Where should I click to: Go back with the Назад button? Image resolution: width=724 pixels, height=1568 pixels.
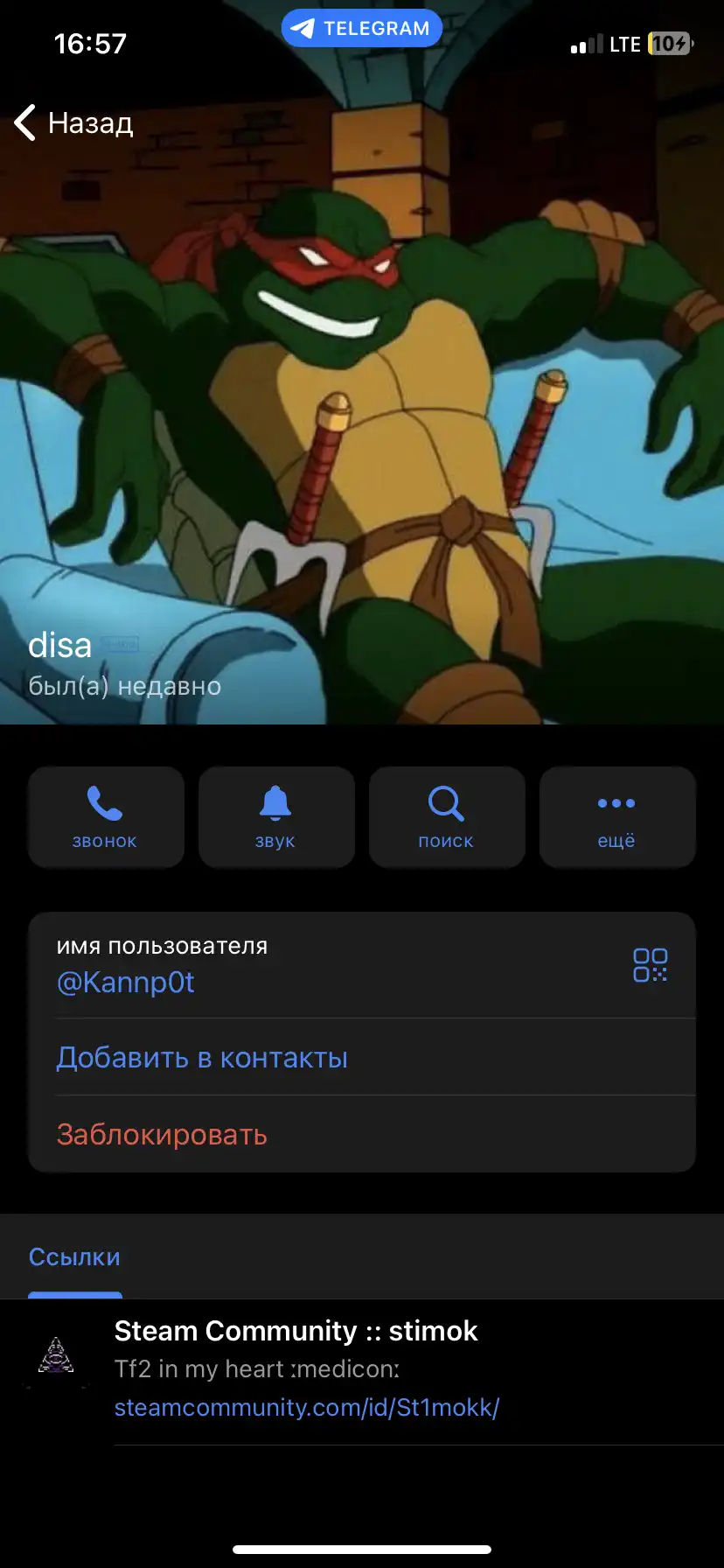73,123
